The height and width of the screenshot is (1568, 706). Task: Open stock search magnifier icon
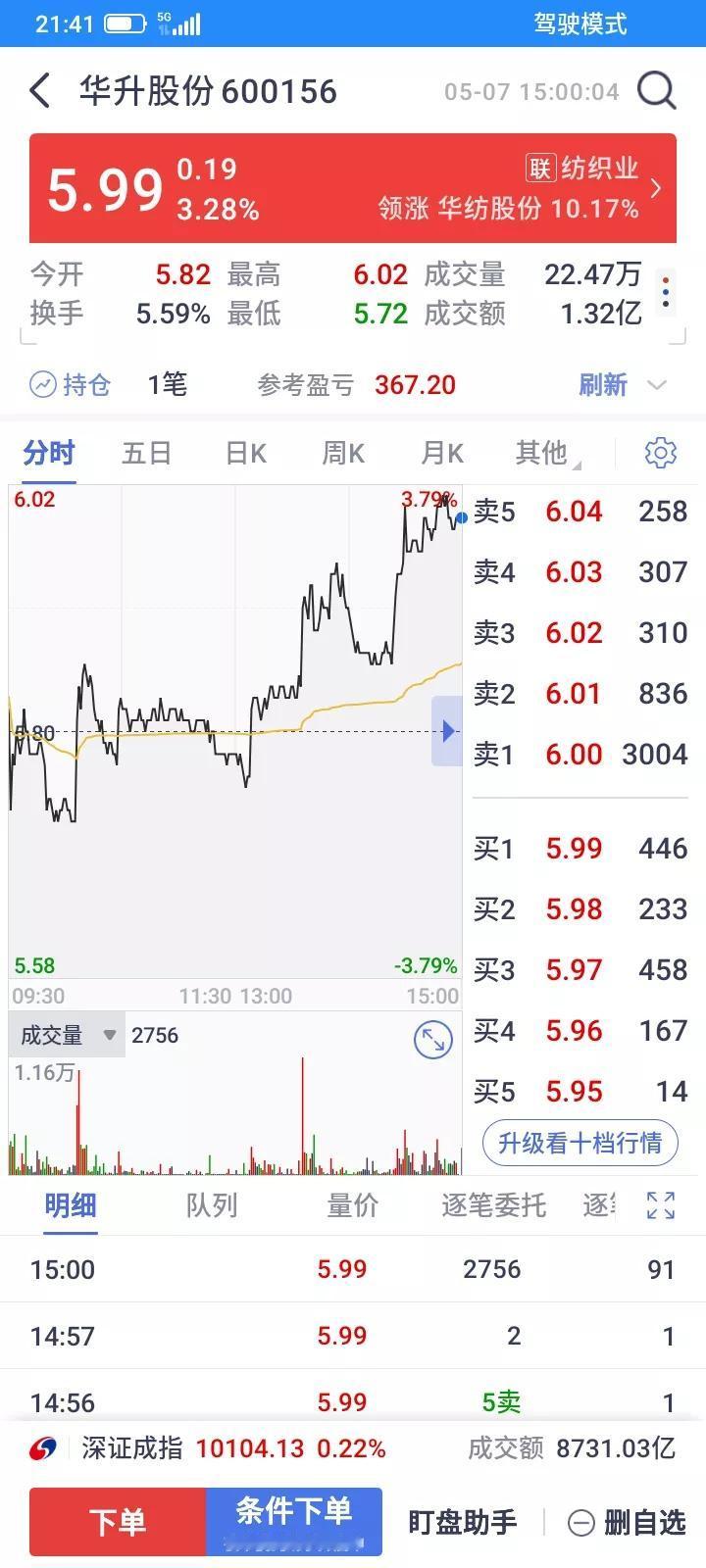click(x=656, y=91)
